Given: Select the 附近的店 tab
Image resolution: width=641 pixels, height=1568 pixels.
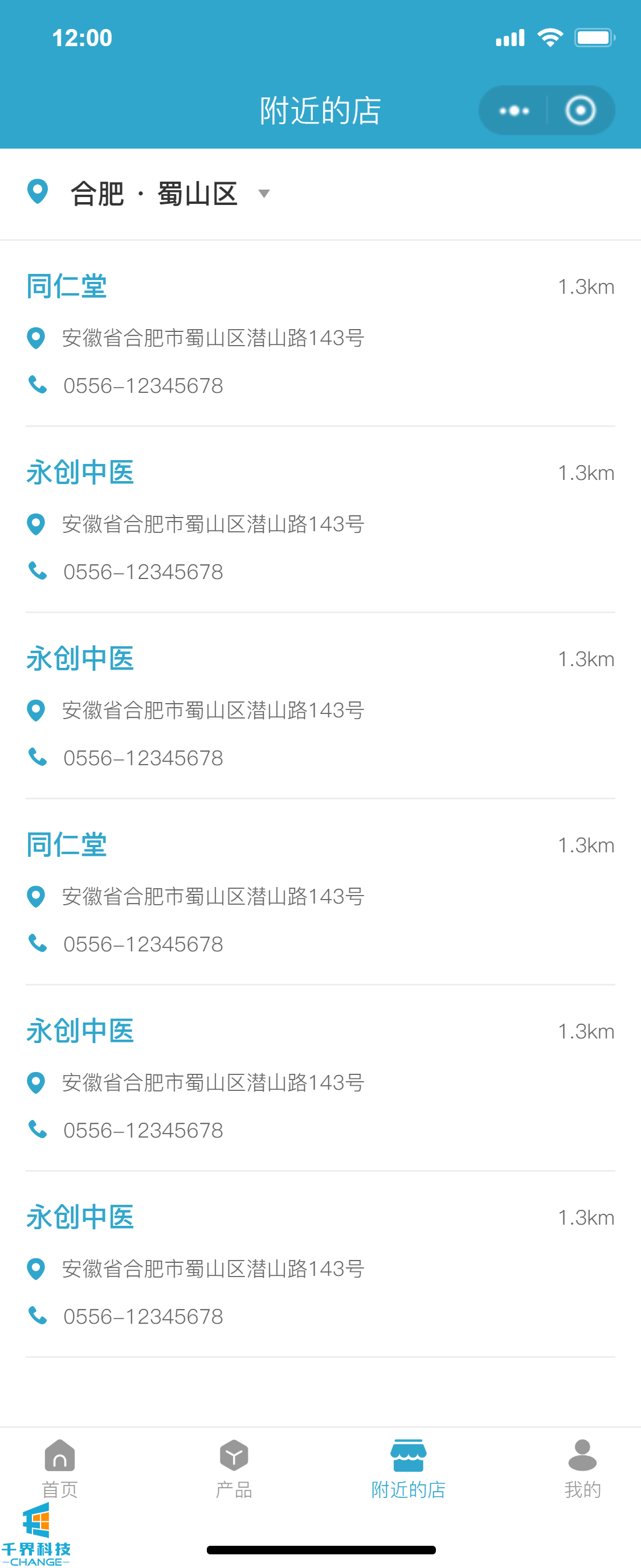Looking at the screenshot, I should pyautogui.click(x=408, y=1468).
